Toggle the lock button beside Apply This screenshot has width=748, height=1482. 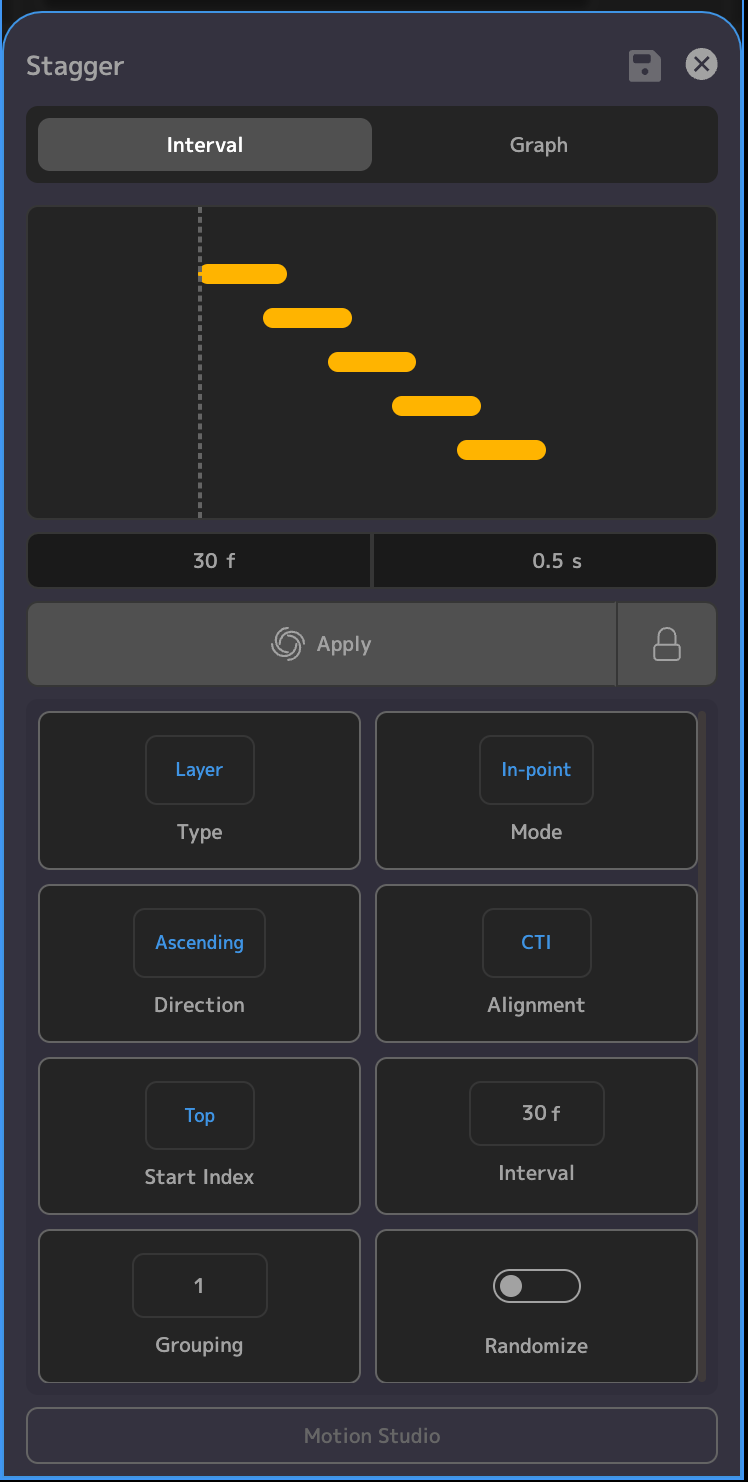667,644
